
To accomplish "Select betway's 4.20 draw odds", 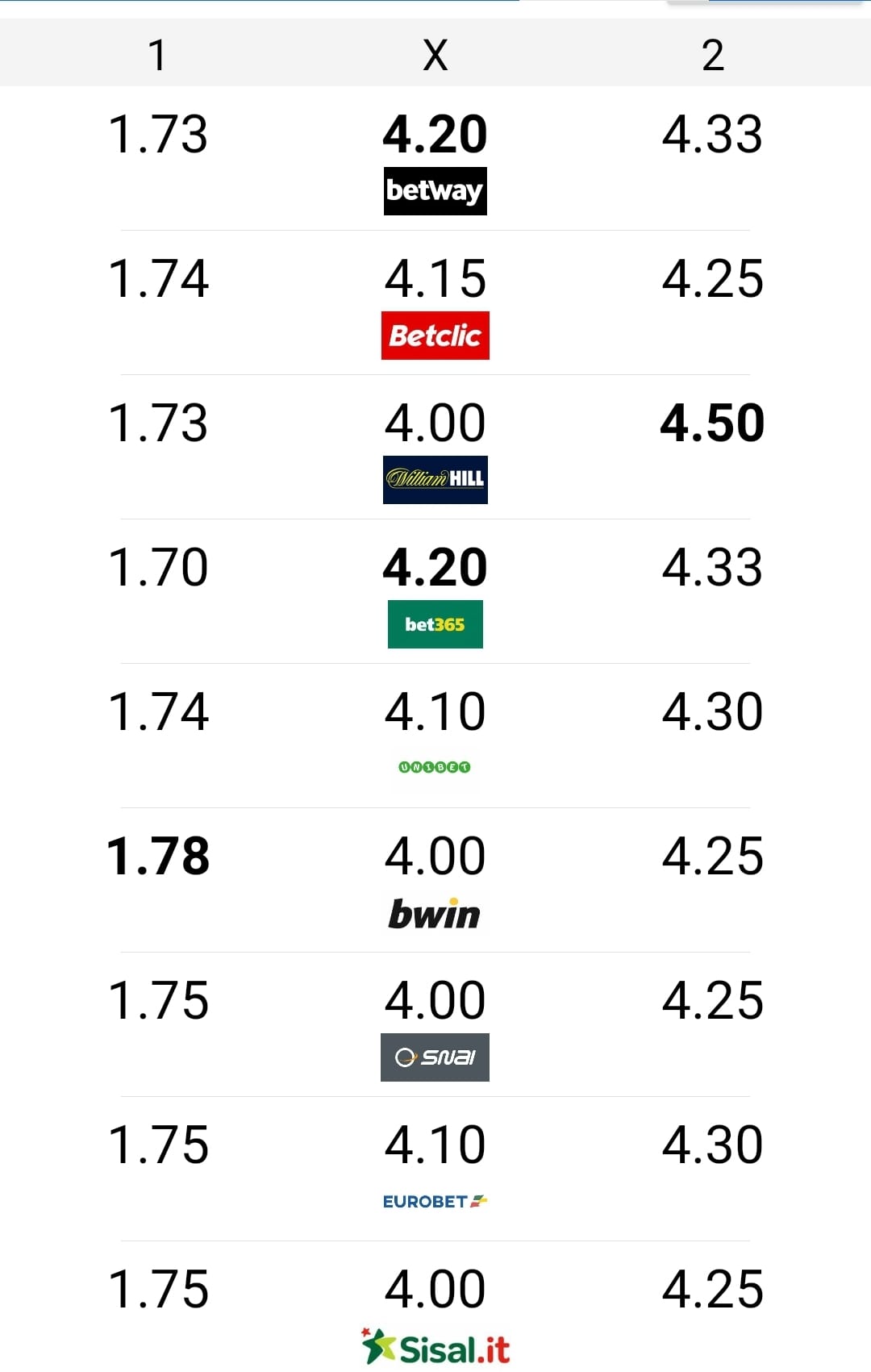I will click(435, 135).
